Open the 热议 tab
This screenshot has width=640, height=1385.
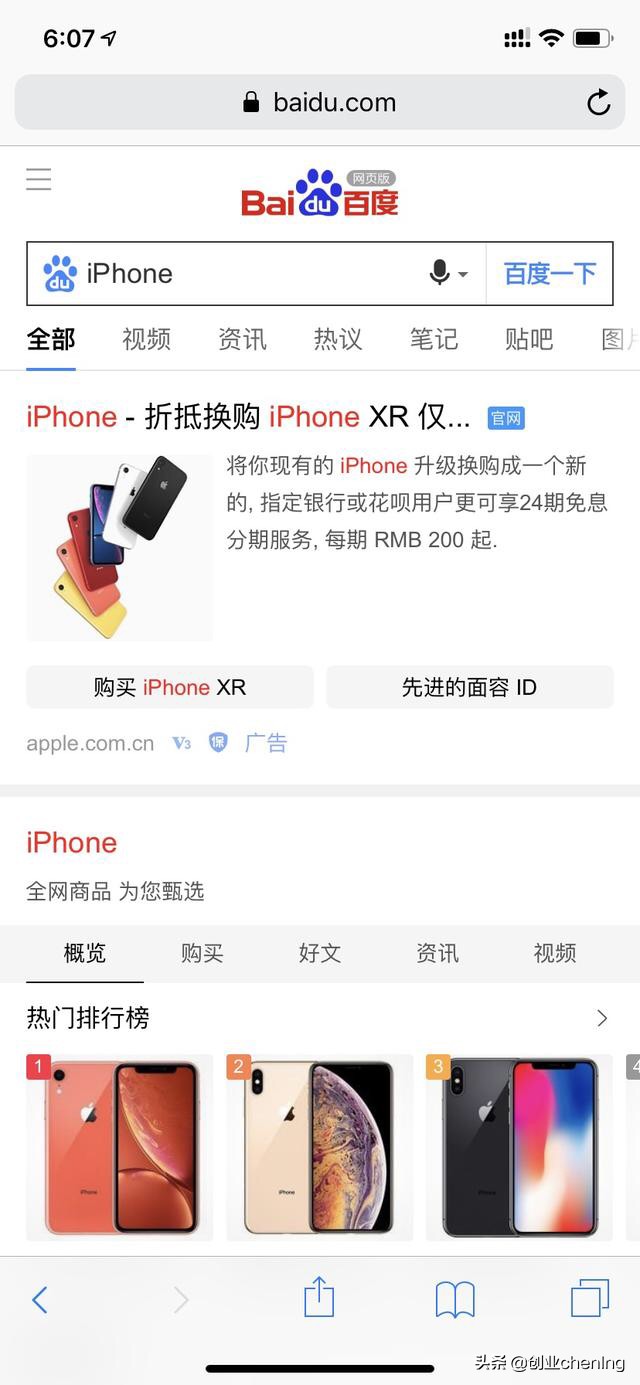[x=338, y=339]
